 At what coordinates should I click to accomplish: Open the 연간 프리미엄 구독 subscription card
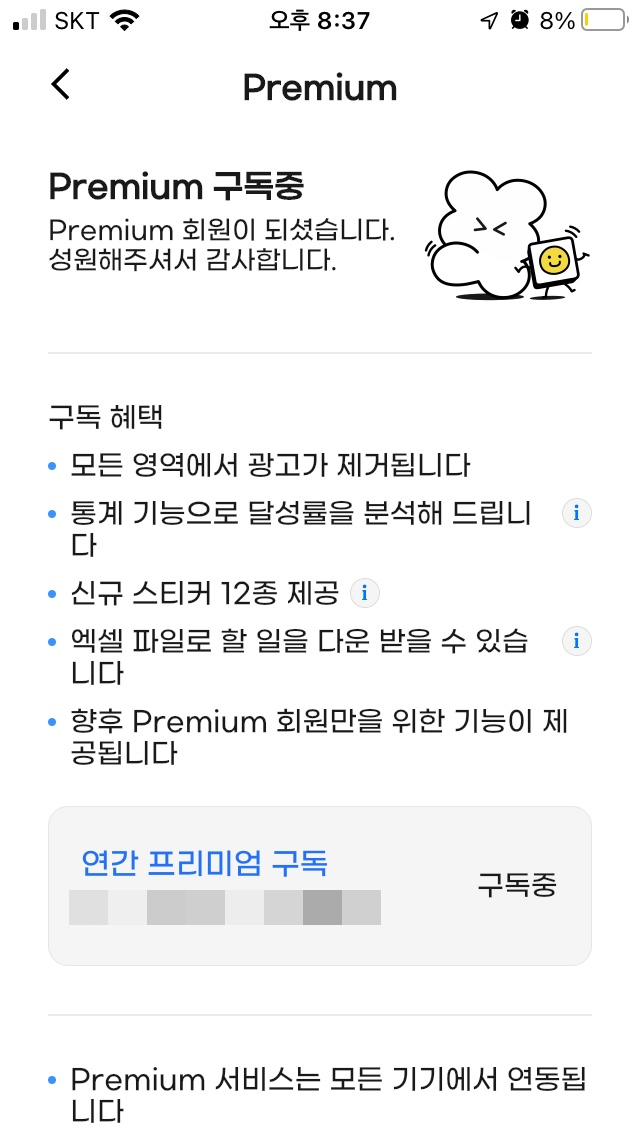[320, 885]
